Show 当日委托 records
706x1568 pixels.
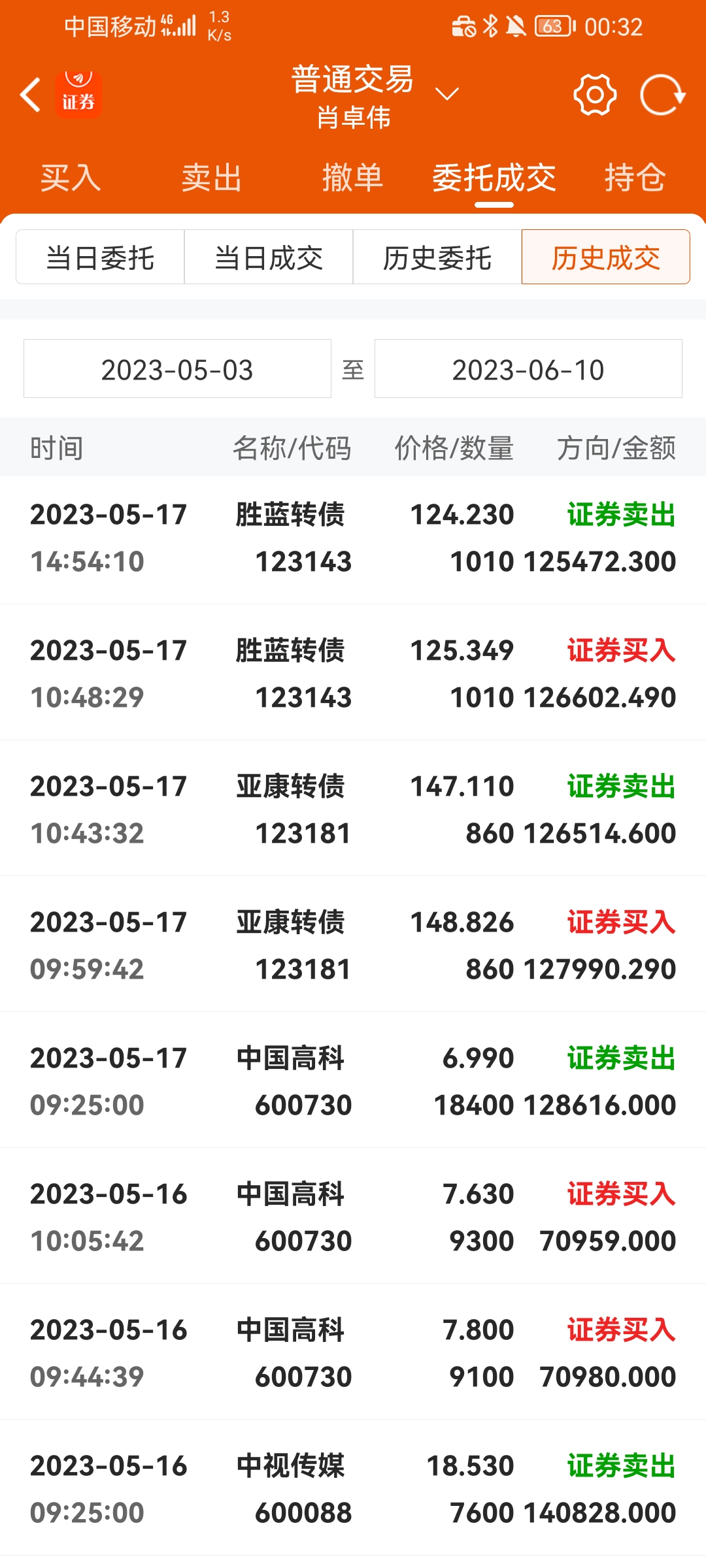point(100,257)
